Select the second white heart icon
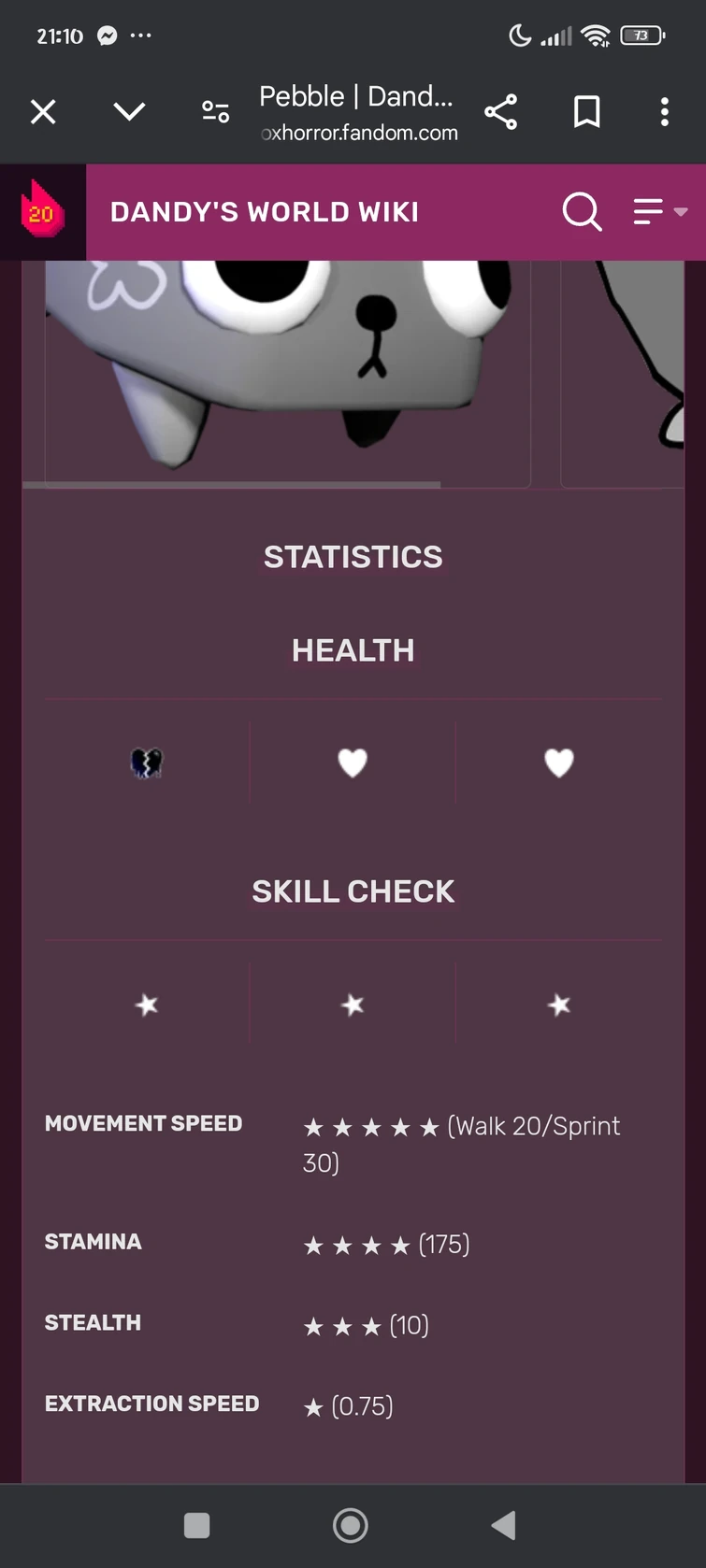This screenshot has height=1568, width=706. [558, 763]
